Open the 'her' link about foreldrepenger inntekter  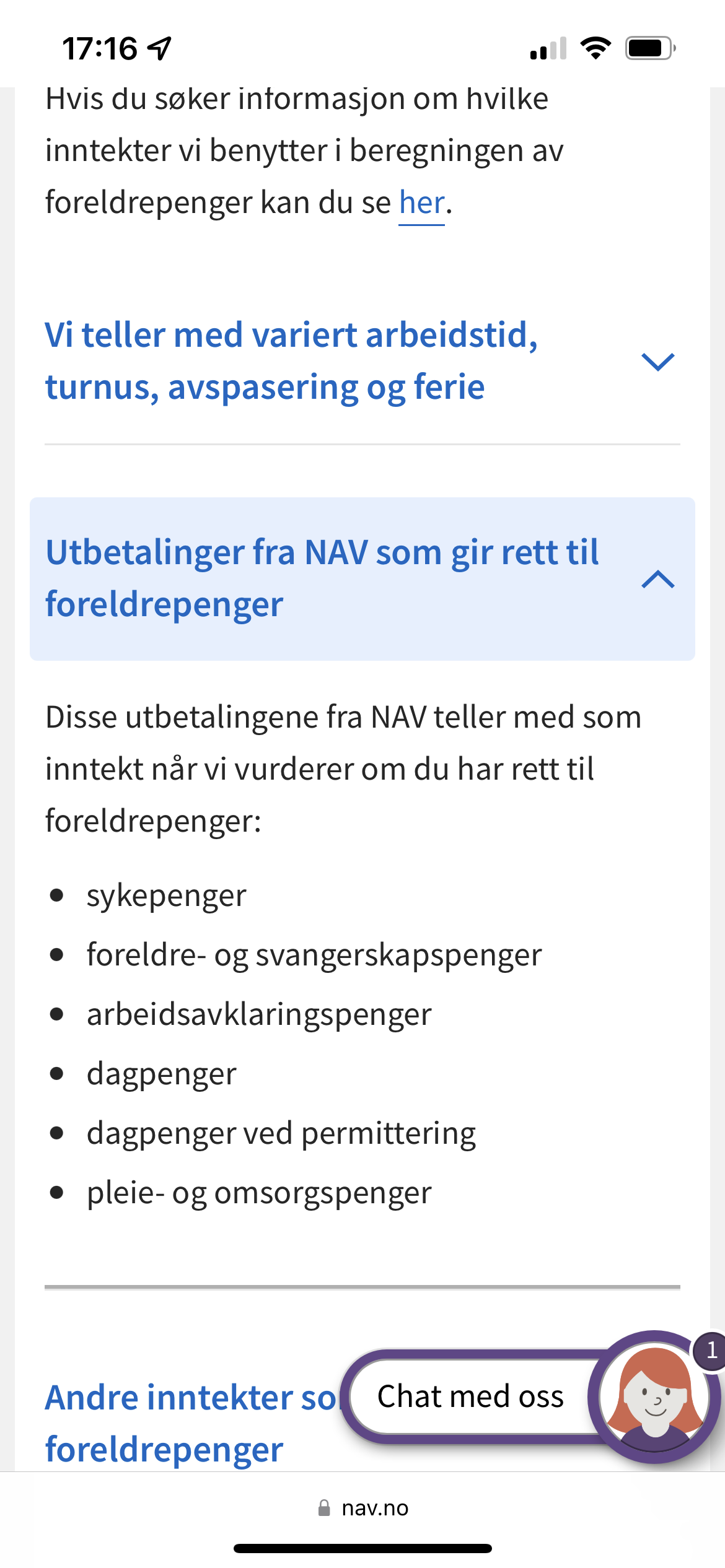point(421,203)
